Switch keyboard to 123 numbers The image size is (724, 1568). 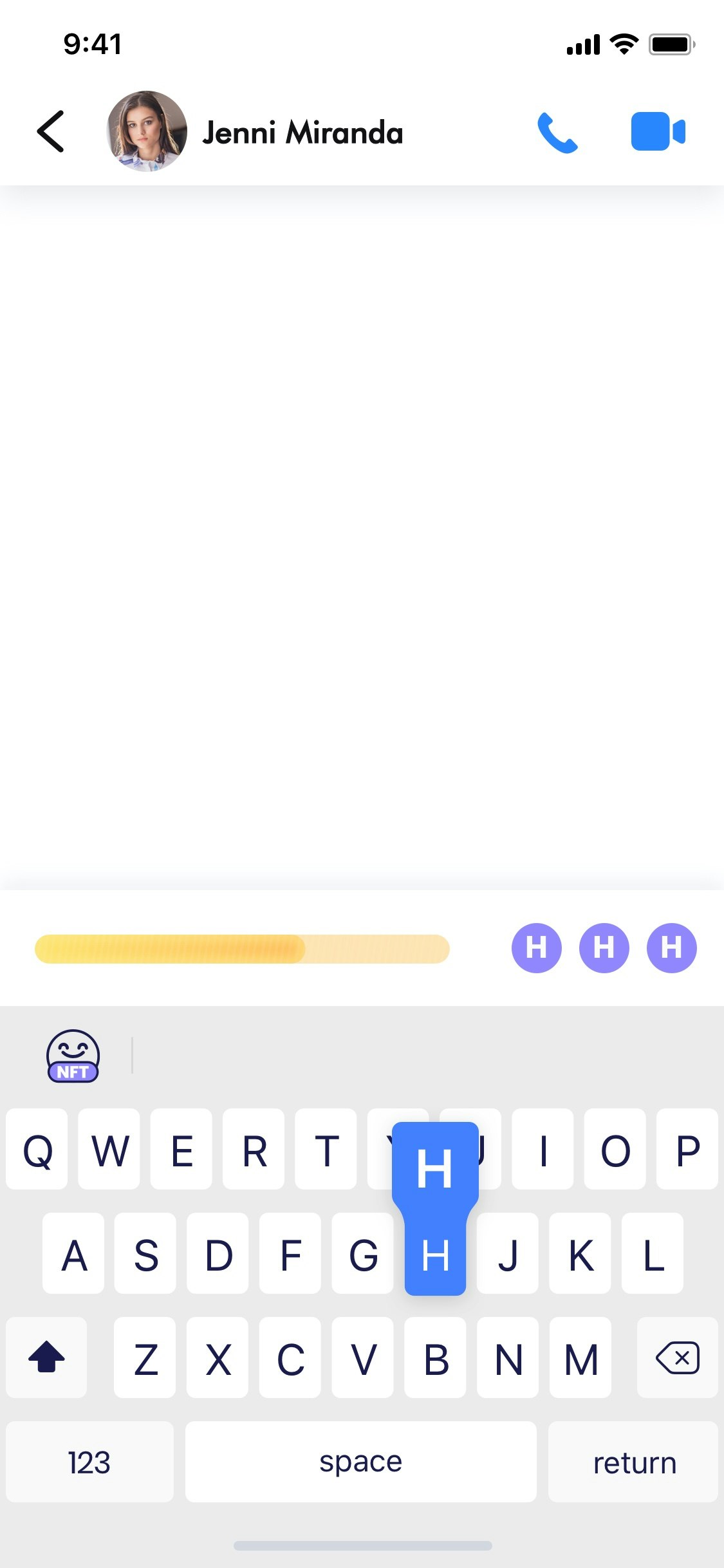tap(89, 1462)
